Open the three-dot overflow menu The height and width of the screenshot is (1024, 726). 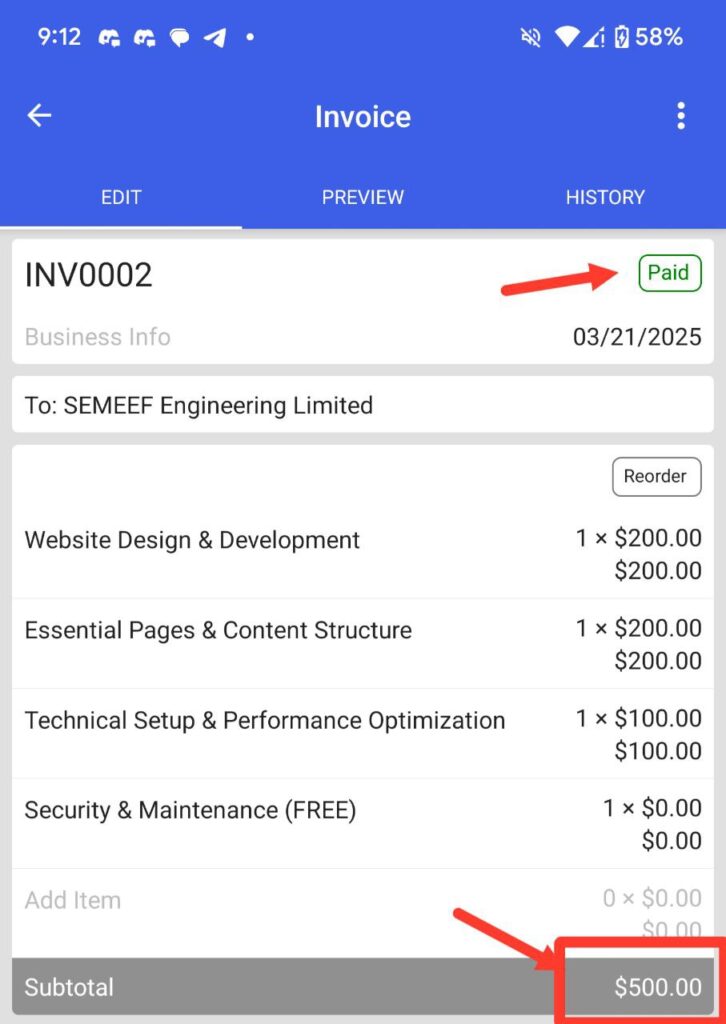pyautogui.click(x=681, y=116)
